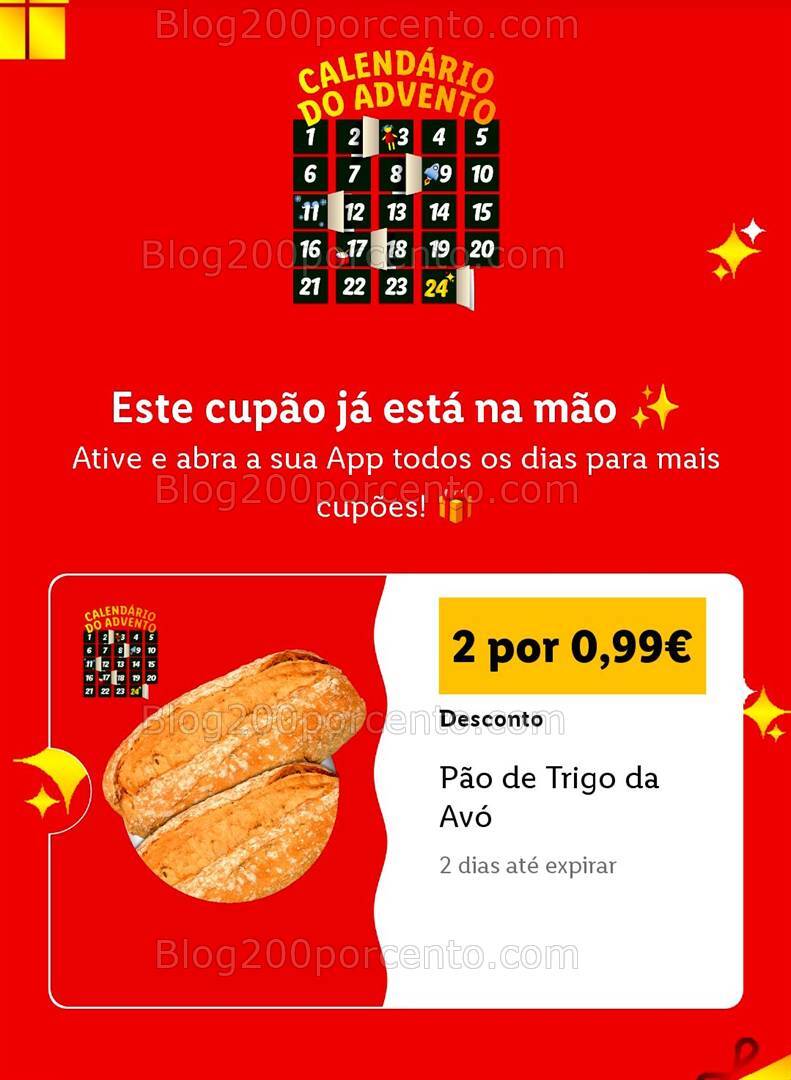791x1080 pixels.
Task: Select the day 20 calendar tile
Action: click(483, 248)
